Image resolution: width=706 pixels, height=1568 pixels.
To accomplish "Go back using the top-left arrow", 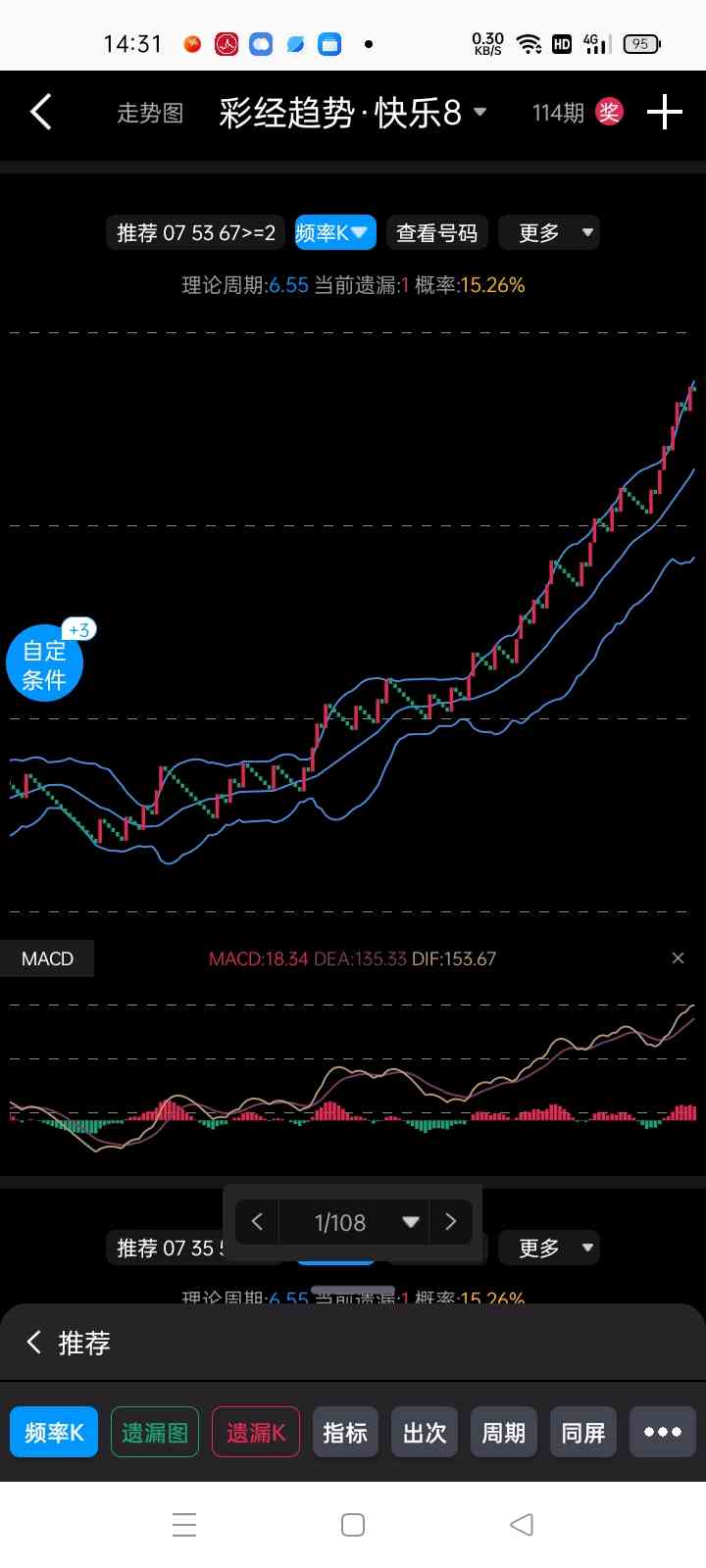I will 40,113.
